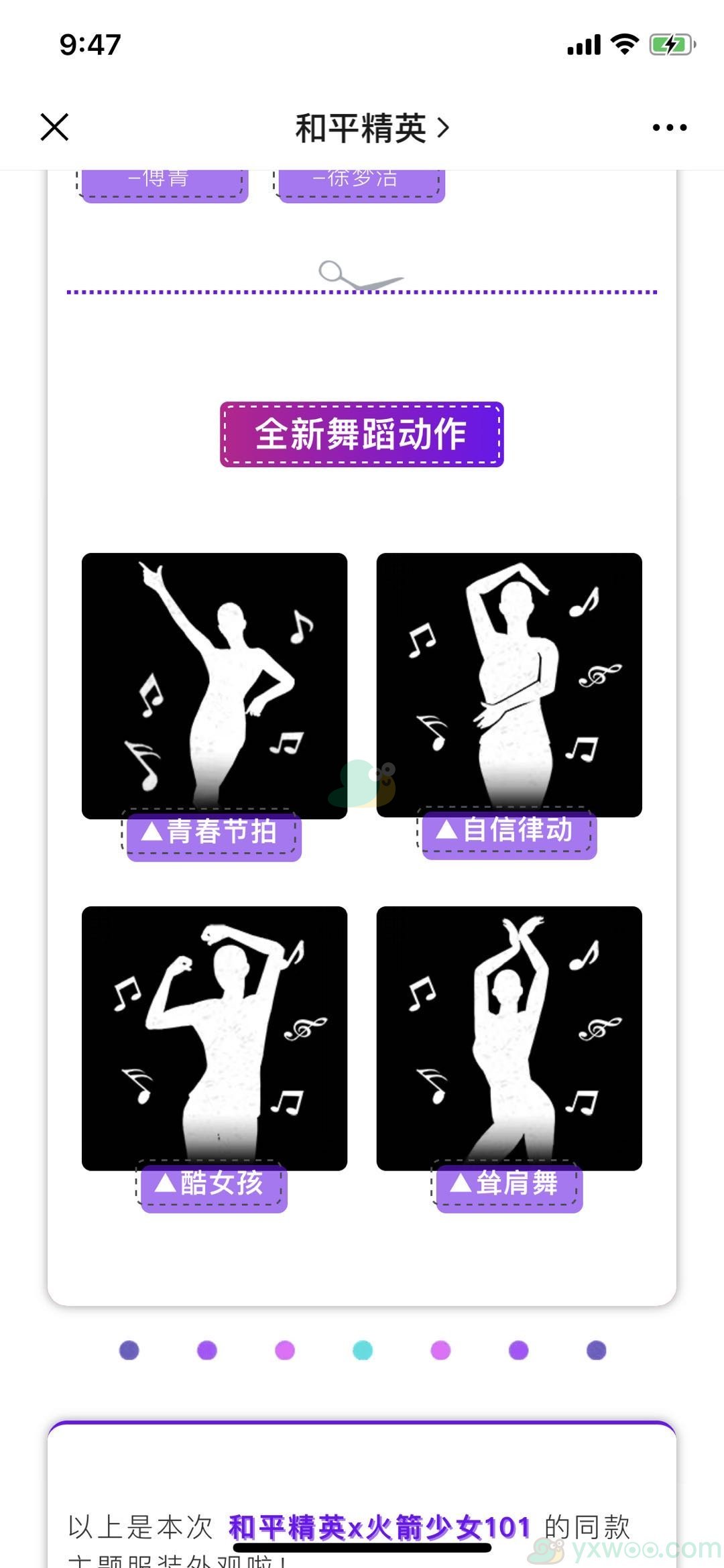Tap the scissors cut-line icon
724x1568 pixels.
point(362,275)
